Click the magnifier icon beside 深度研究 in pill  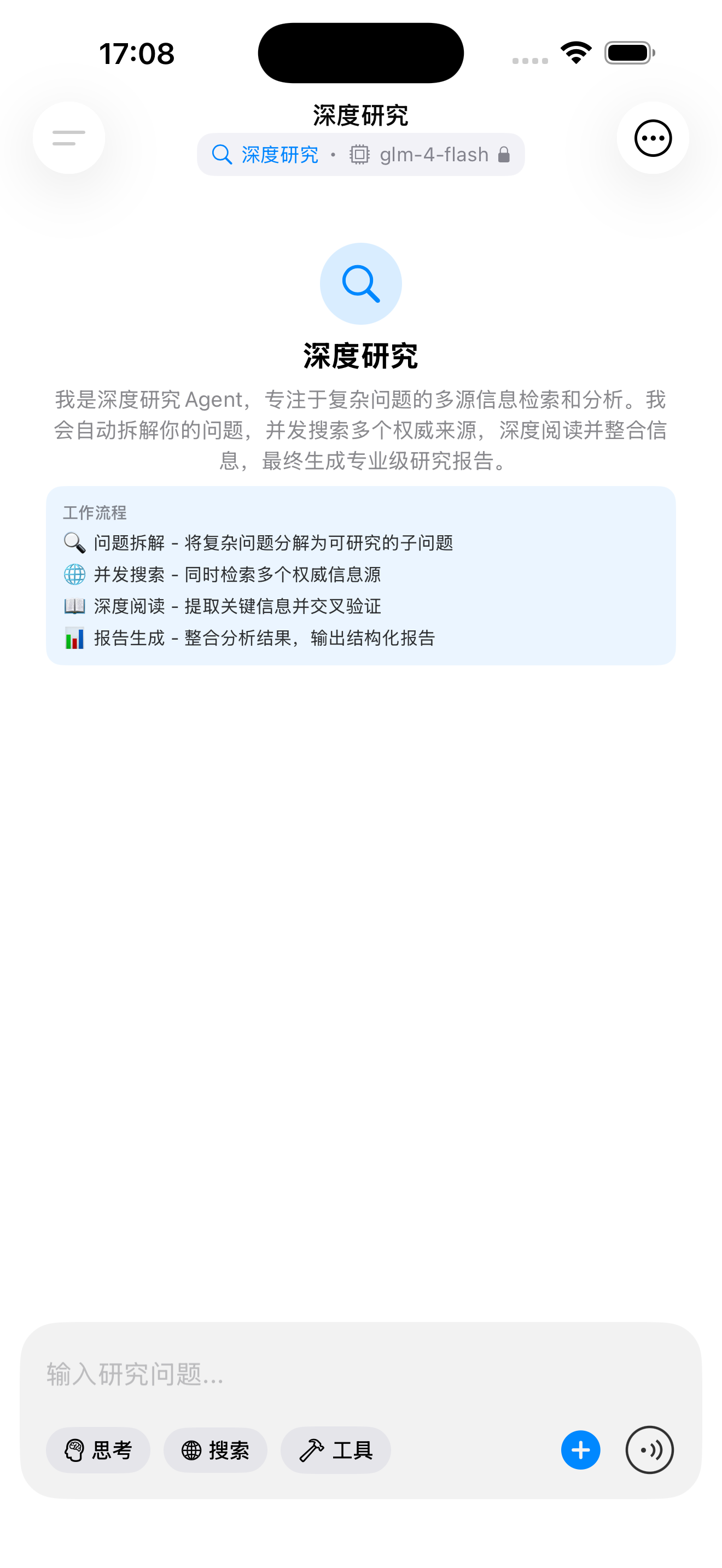point(222,154)
